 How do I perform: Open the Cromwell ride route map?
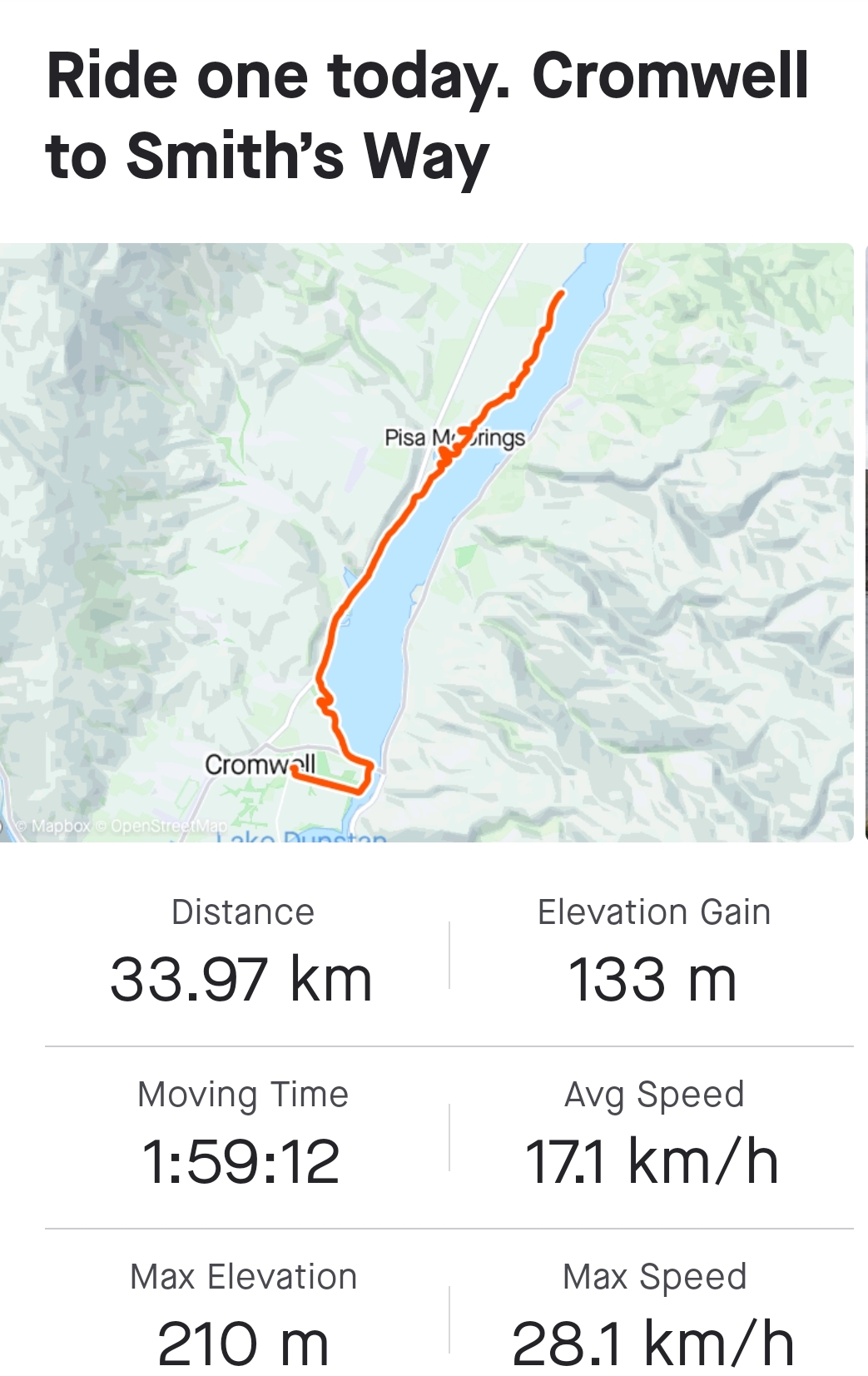pyautogui.click(x=426, y=542)
